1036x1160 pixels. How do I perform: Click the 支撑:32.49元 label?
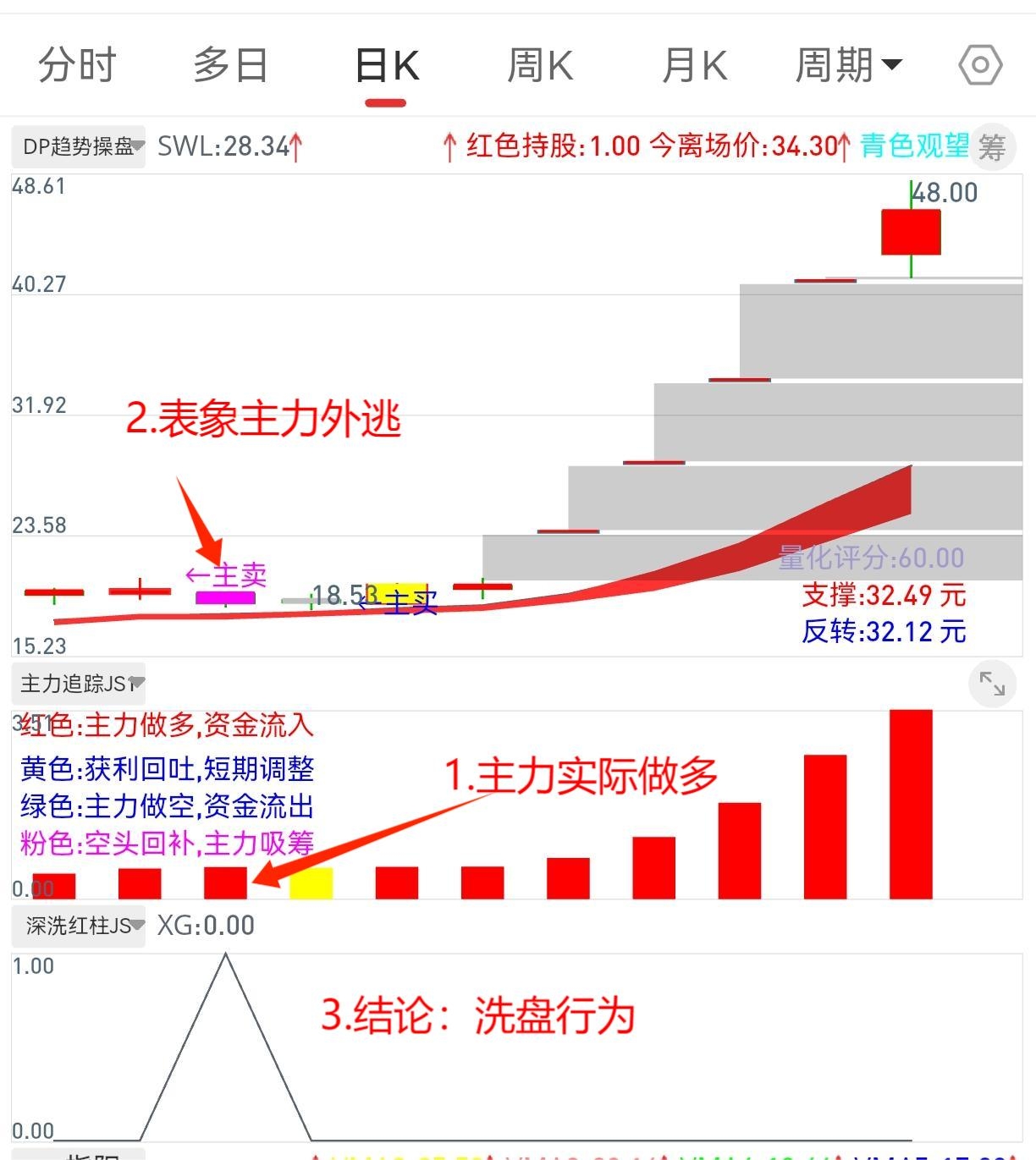coord(885,595)
